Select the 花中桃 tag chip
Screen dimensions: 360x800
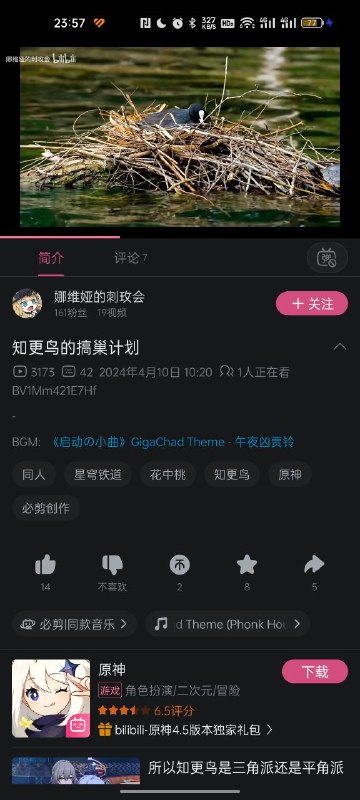click(168, 475)
